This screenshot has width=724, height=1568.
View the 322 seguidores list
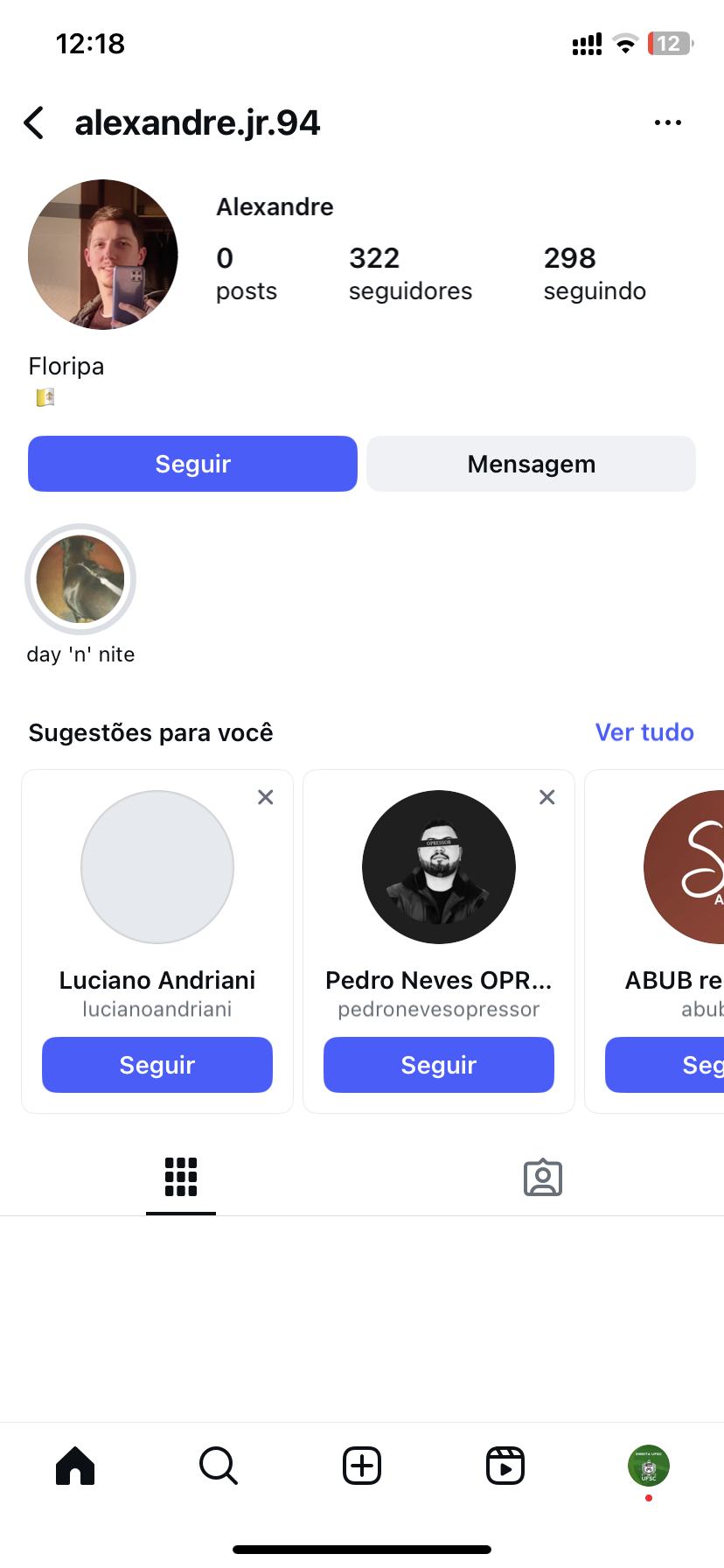point(409,273)
